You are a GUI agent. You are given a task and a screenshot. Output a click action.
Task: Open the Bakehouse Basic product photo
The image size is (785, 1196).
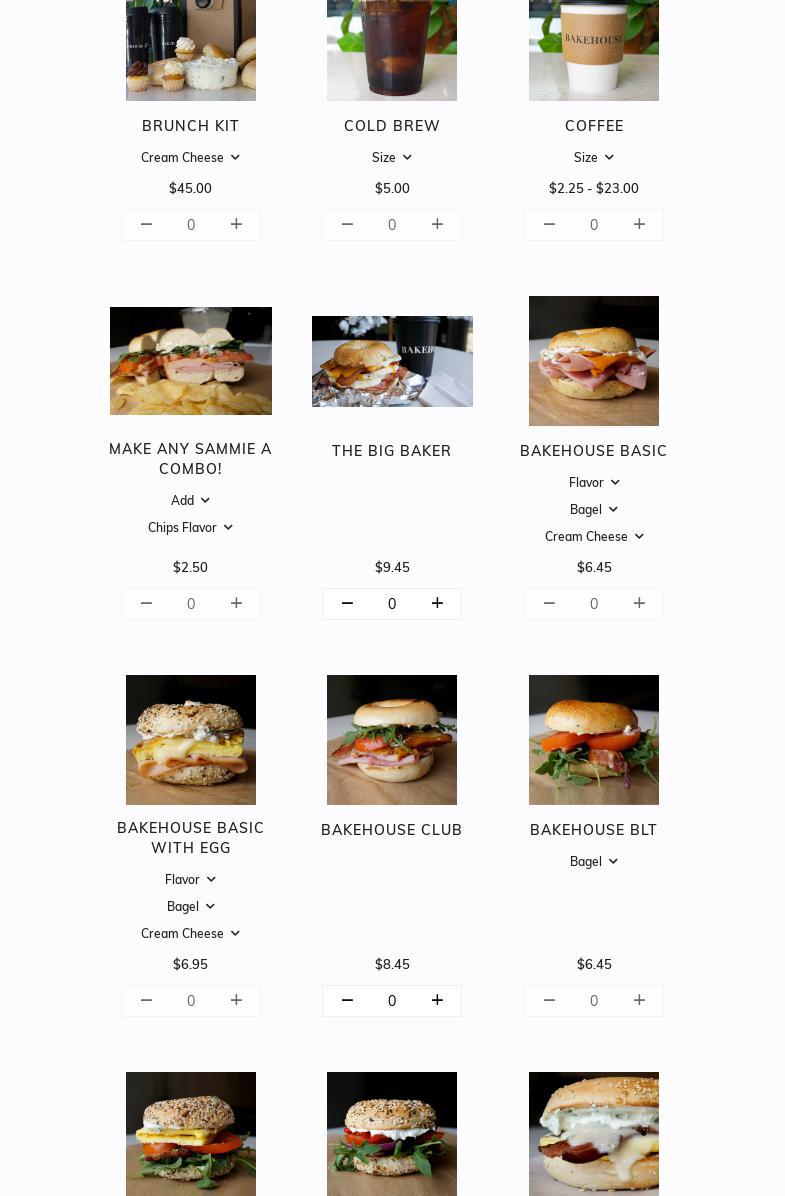[x=594, y=361]
